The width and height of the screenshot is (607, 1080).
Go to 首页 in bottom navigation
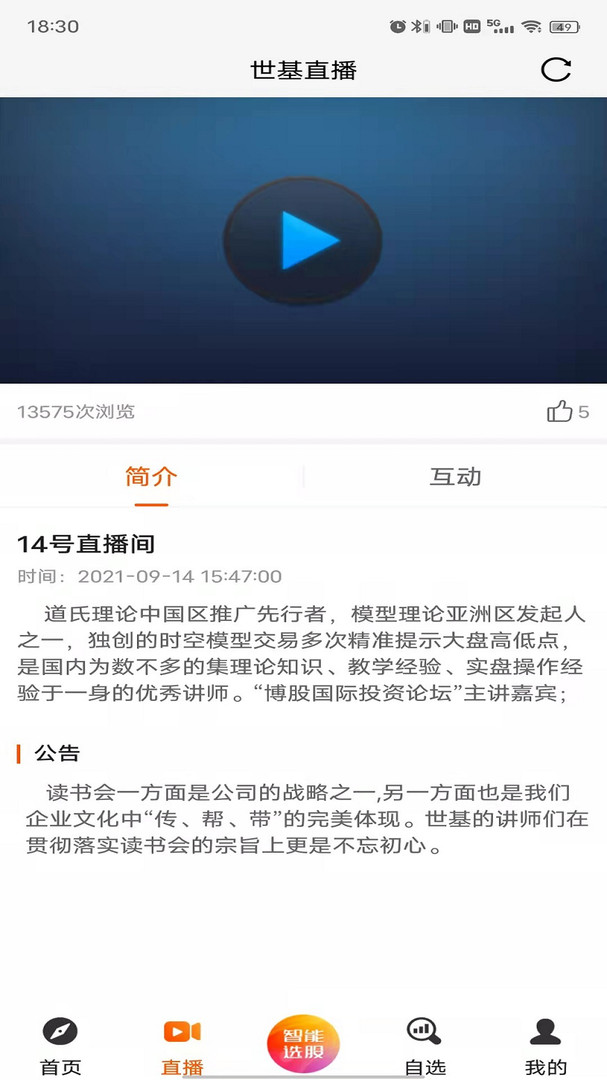(x=60, y=1045)
